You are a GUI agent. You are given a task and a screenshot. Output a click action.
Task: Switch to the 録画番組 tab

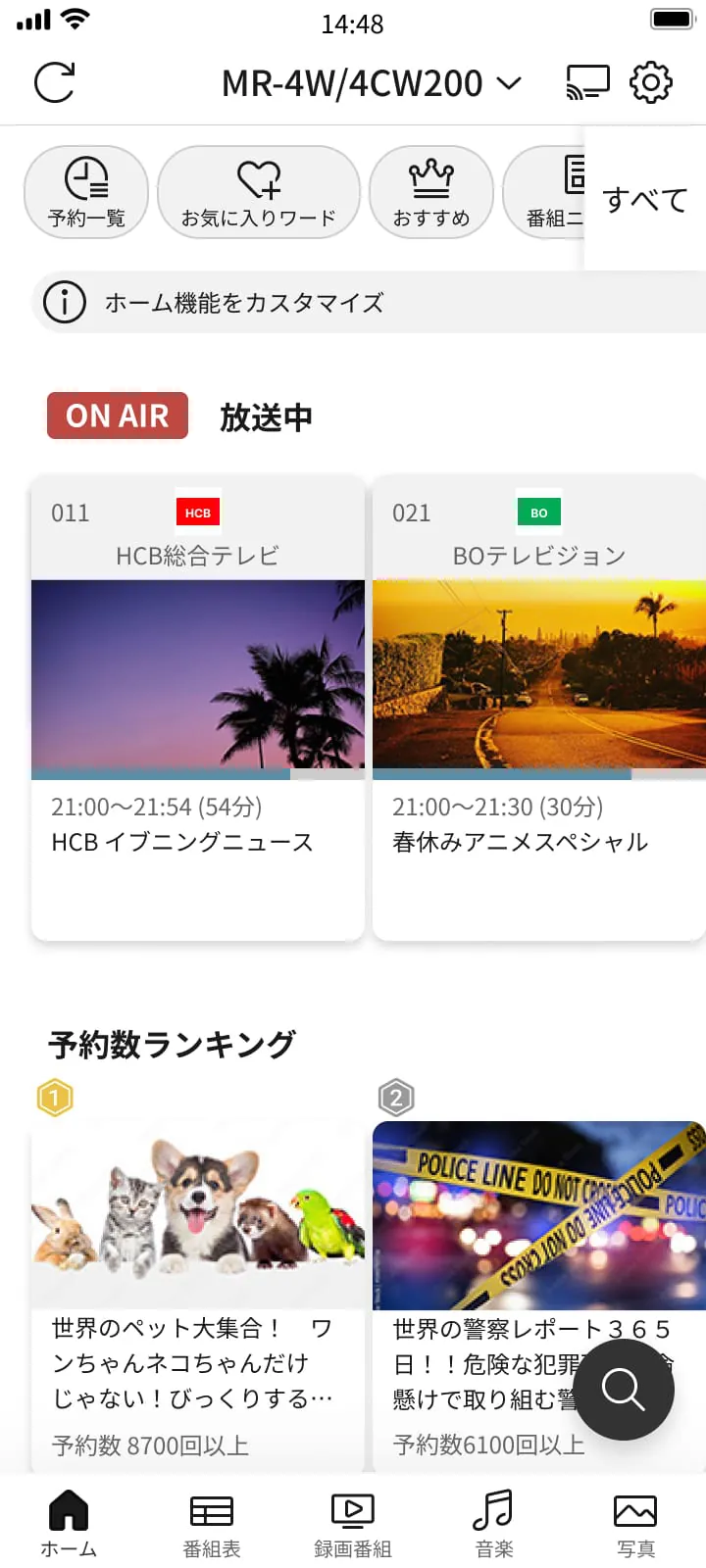pyautogui.click(x=353, y=1523)
